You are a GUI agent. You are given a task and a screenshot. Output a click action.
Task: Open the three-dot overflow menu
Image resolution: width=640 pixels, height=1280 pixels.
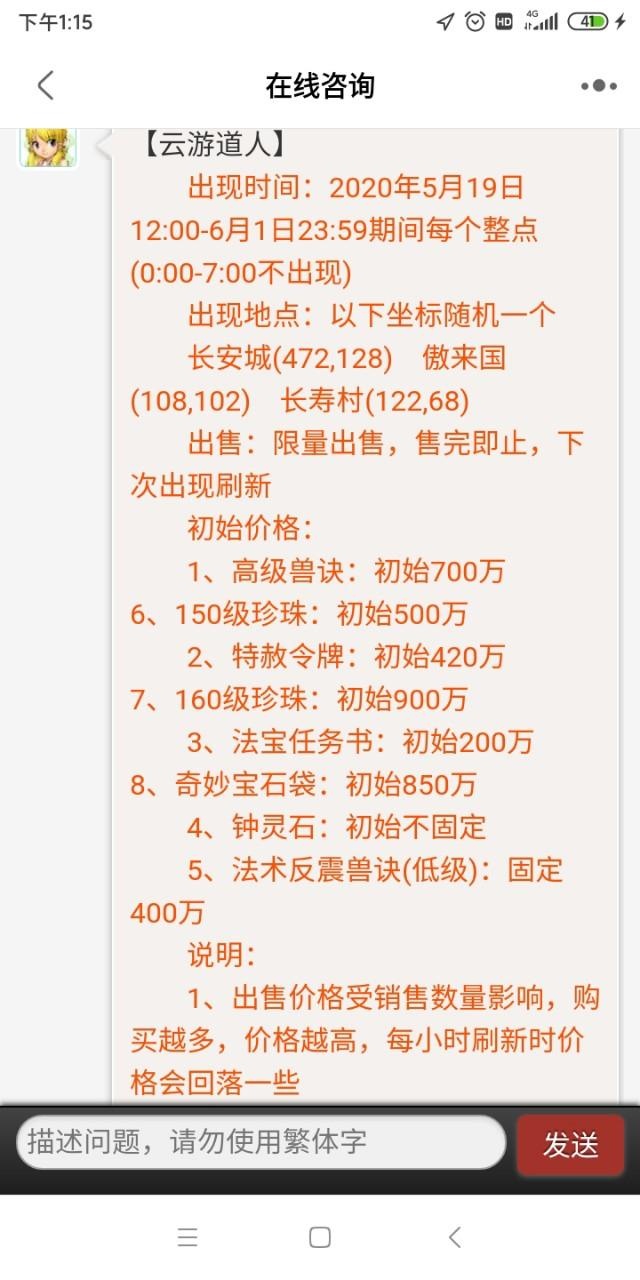tap(598, 86)
